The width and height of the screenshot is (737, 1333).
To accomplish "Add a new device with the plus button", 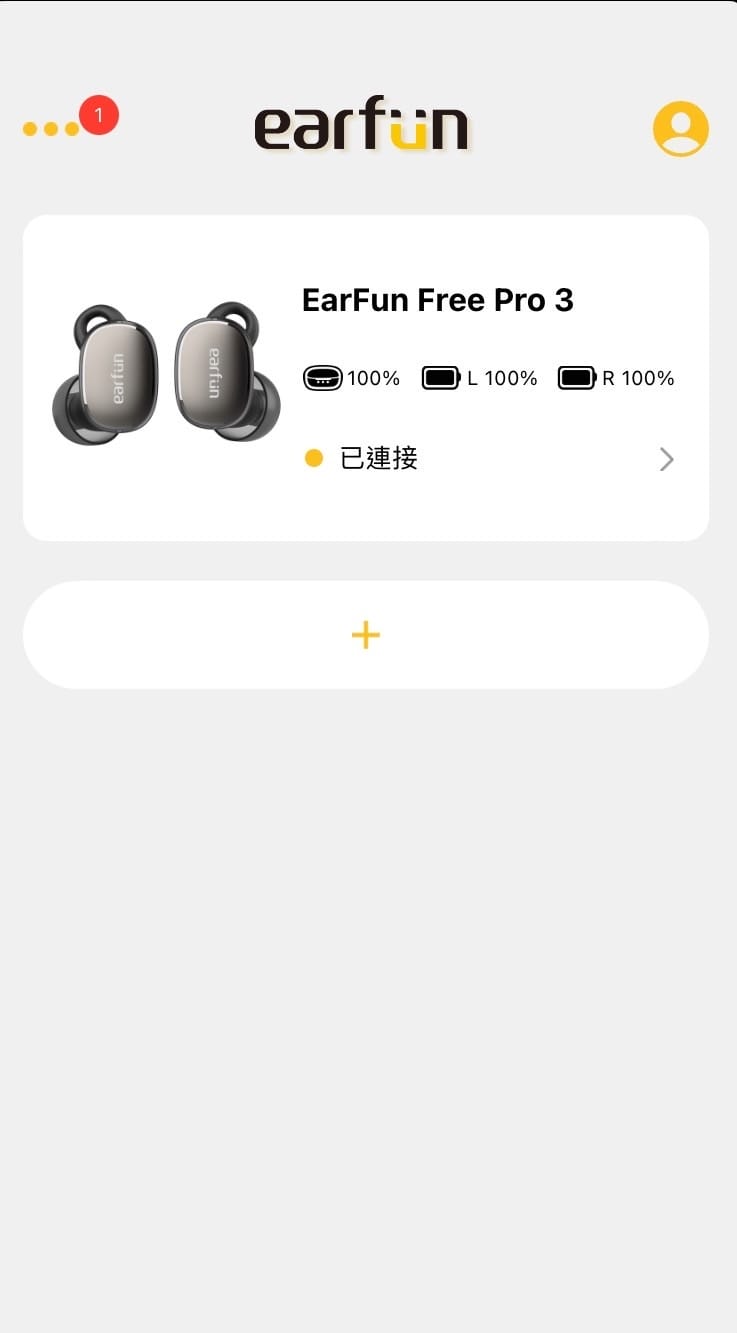I will pyautogui.click(x=366, y=635).
